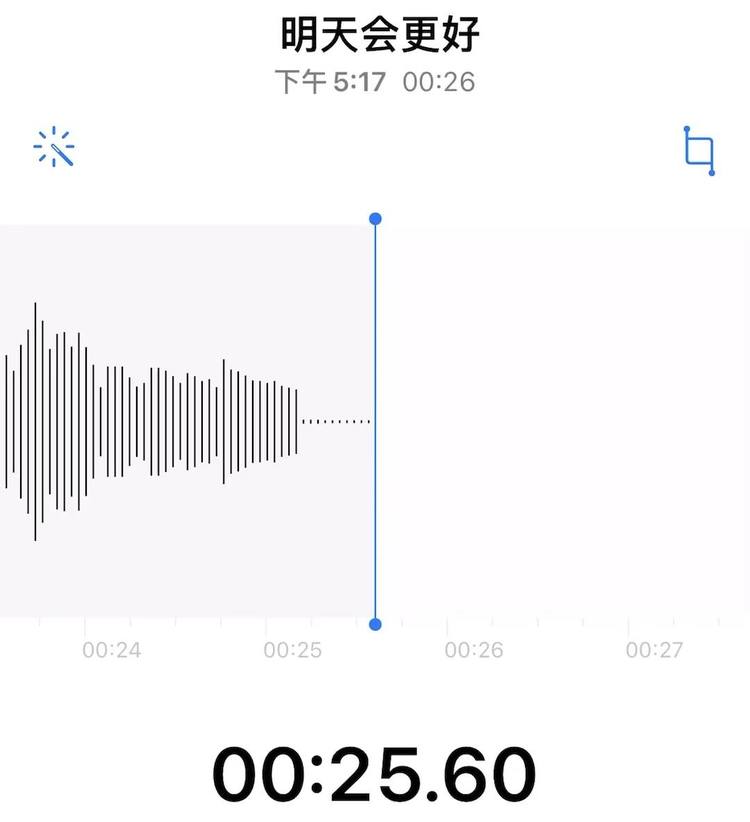750x822 pixels.
Task: Tap the dotted silence section of the waveform
Action: pyautogui.click(x=335, y=421)
